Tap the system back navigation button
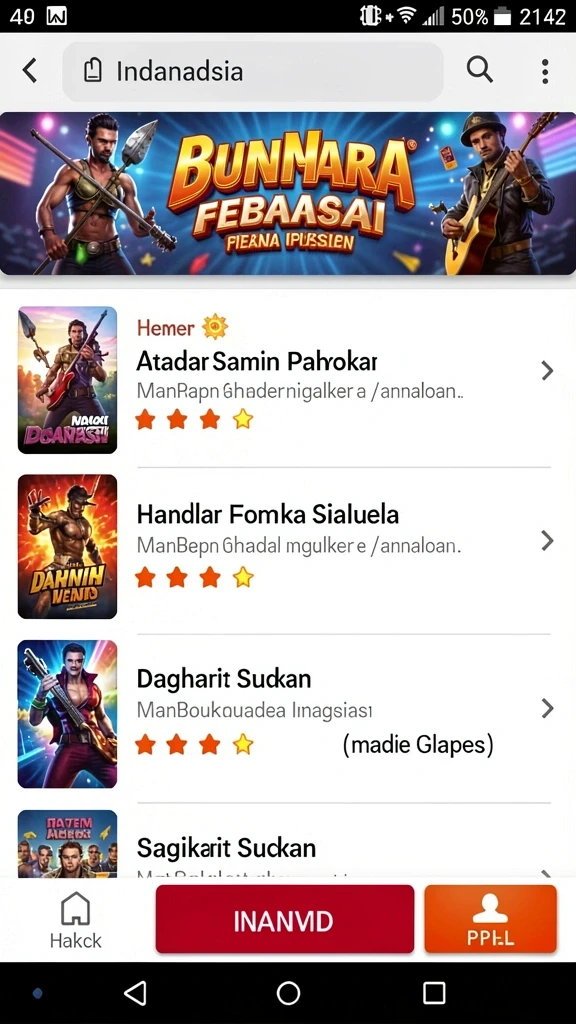 pyautogui.click(x=135, y=993)
